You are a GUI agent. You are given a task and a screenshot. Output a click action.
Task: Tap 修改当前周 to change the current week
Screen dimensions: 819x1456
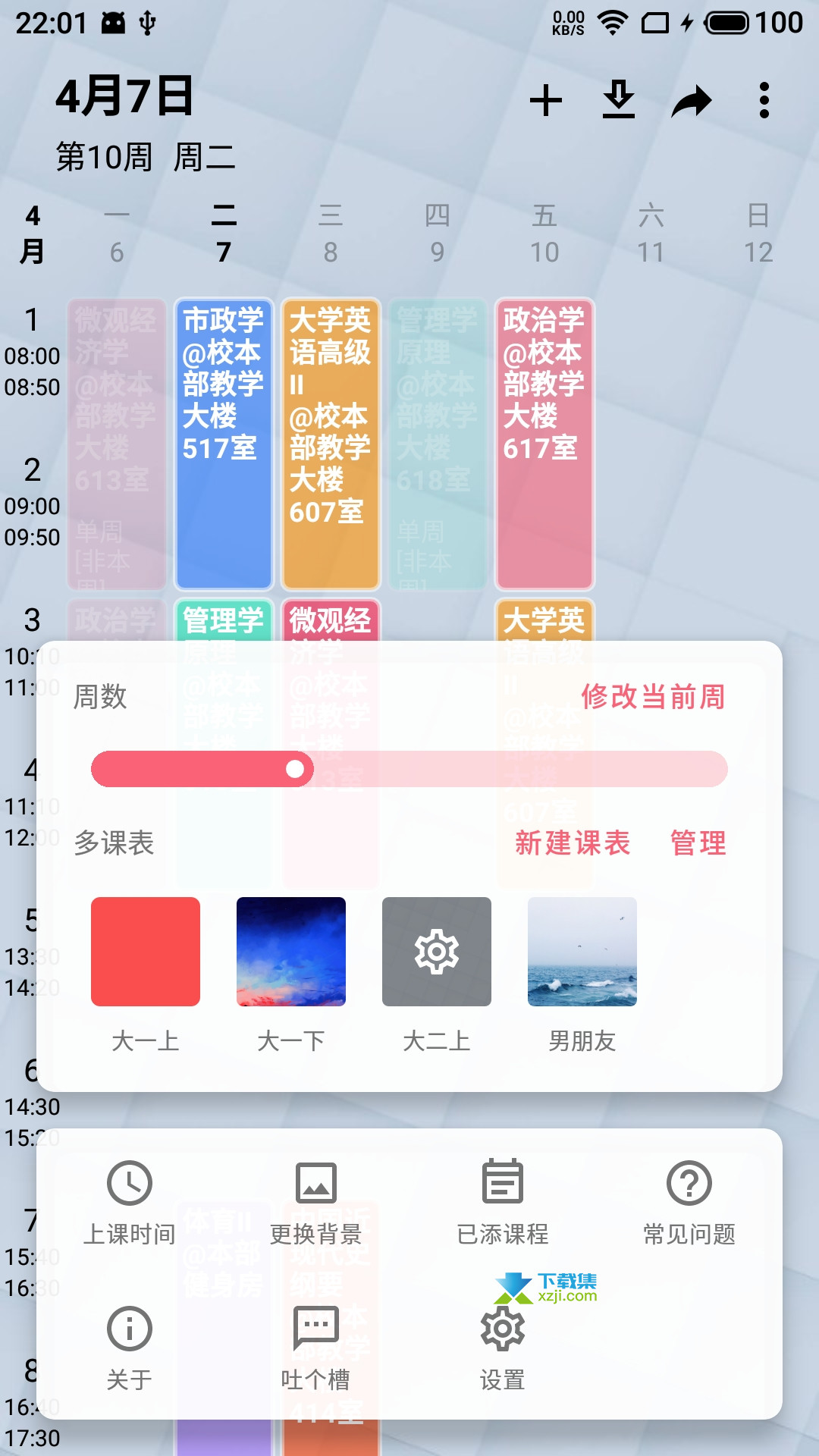pos(654,696)
